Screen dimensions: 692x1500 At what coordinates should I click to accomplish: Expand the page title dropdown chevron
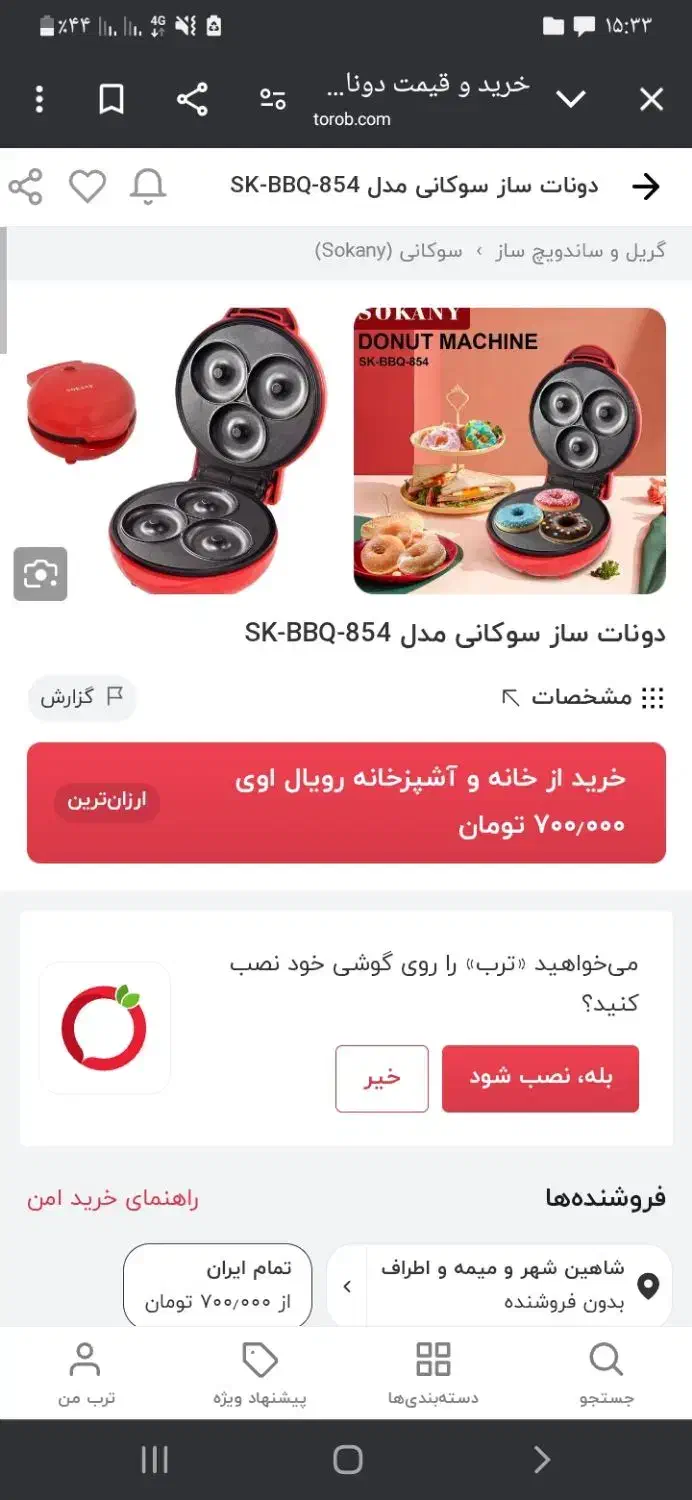pyautogui.click(x=570, y=99)
